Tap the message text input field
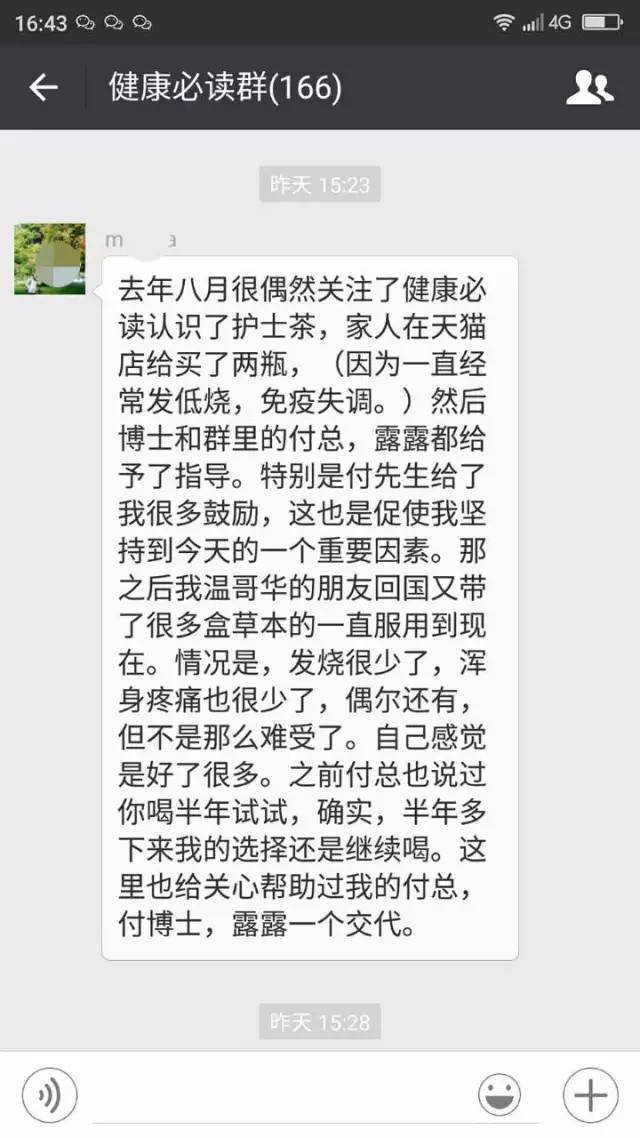Viewport: 640px width, 1138px height. pos(275,1097)
